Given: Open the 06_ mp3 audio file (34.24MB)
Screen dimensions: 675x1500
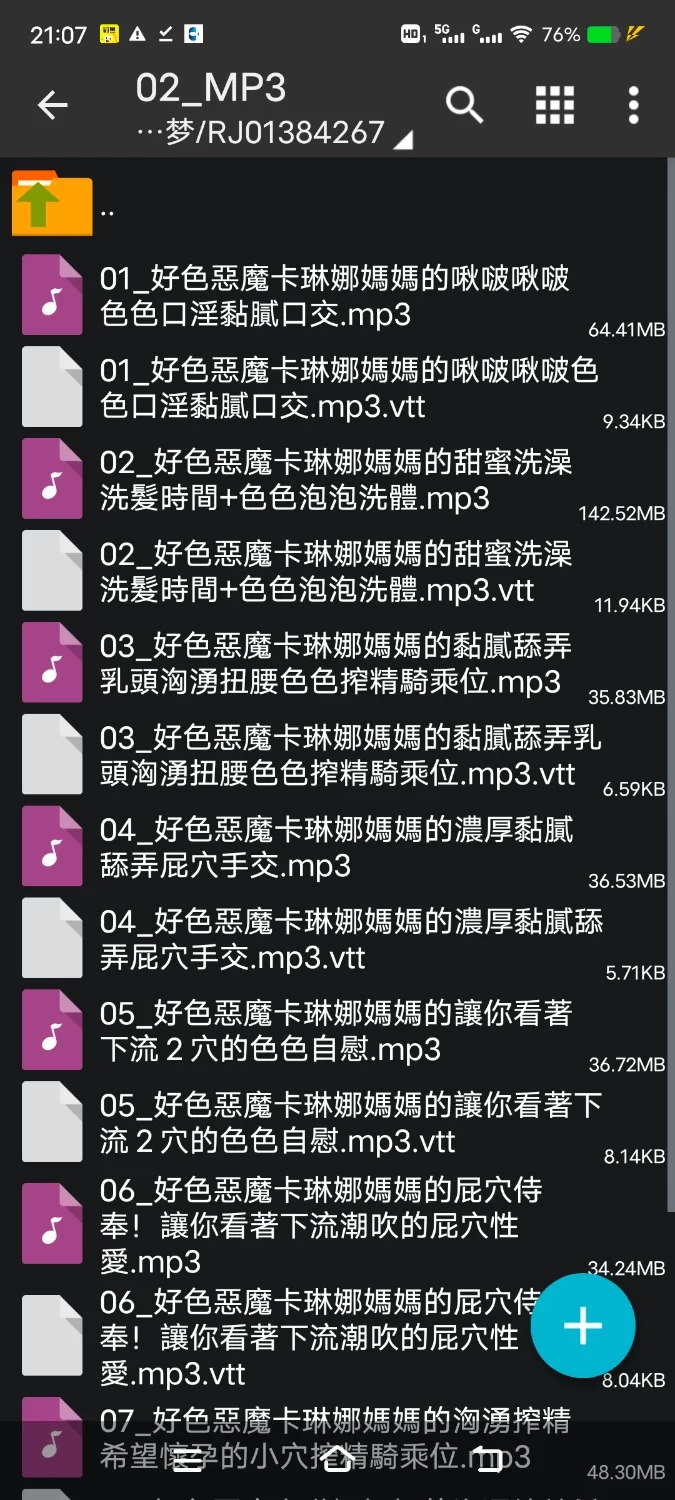Looking at the screenshot, I should coord(320,1226).
